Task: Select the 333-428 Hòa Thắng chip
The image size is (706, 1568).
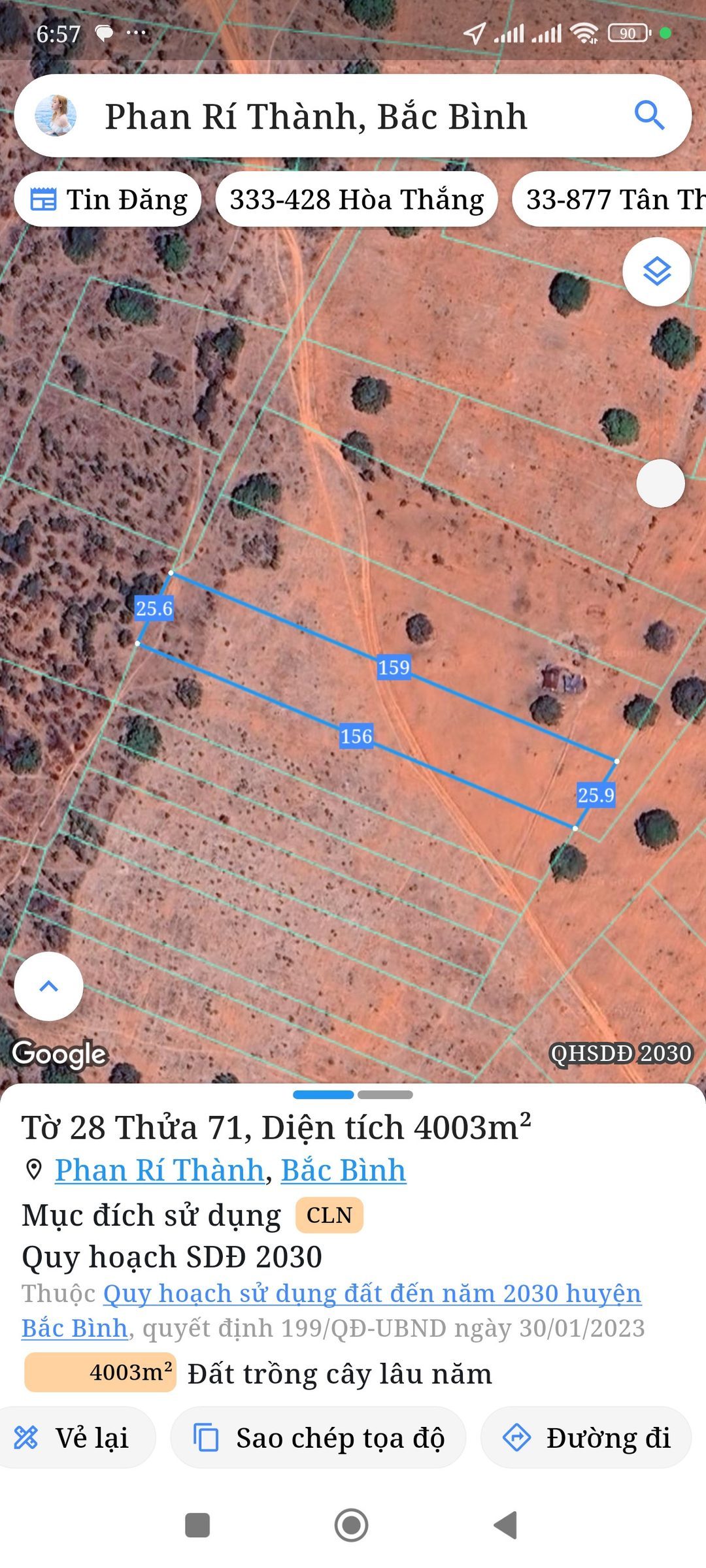Action: pyautogui.click(x=357, y=199)
